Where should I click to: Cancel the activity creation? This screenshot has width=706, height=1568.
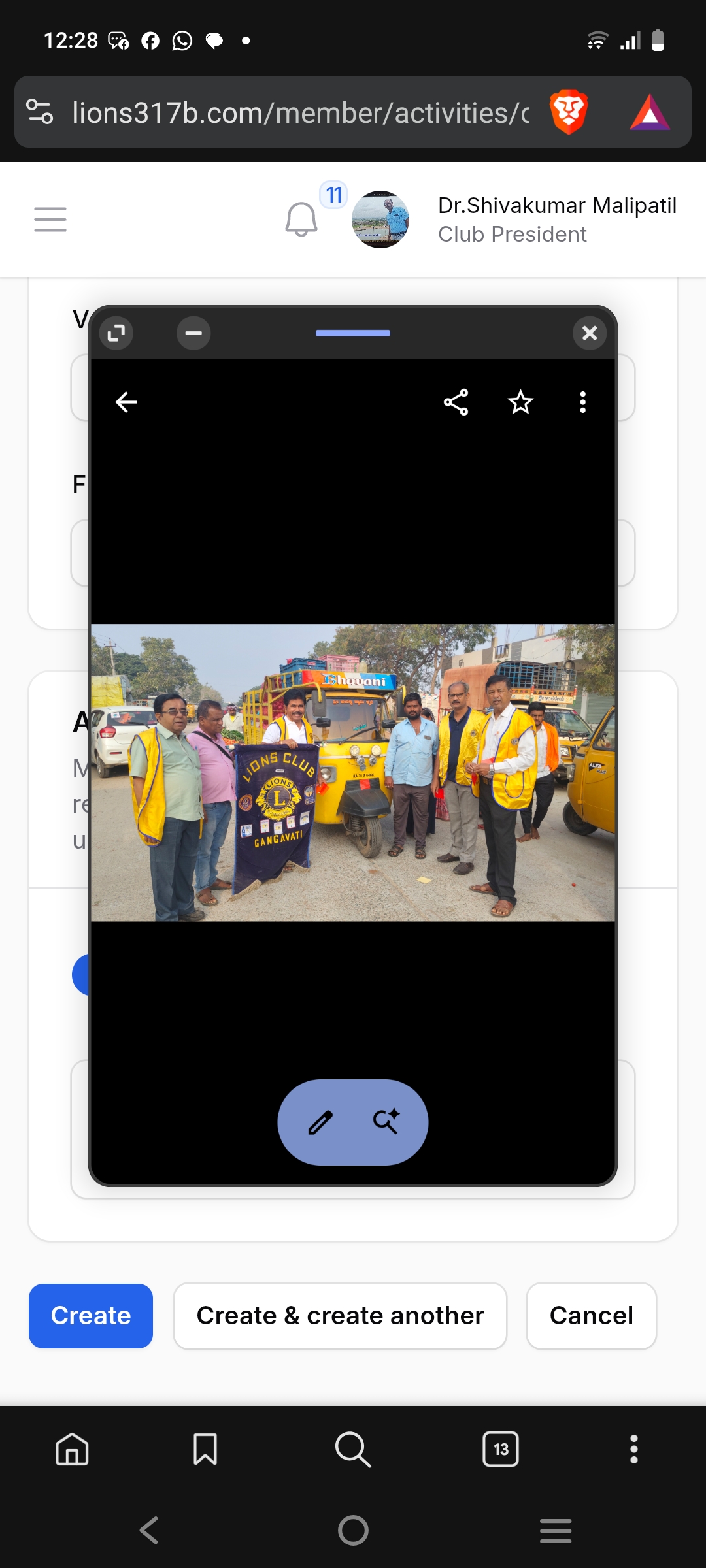point(590,1316)
